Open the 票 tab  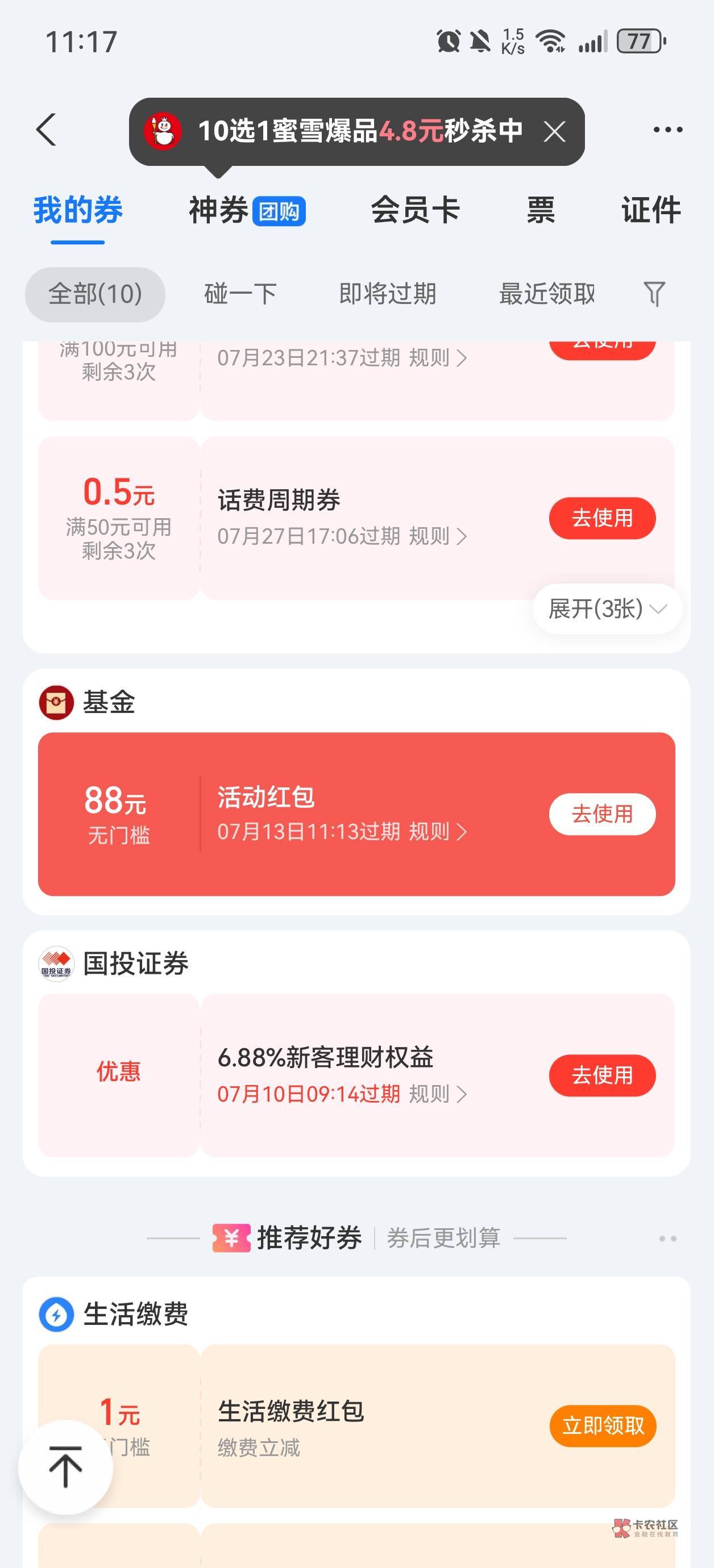coord(541,211)
